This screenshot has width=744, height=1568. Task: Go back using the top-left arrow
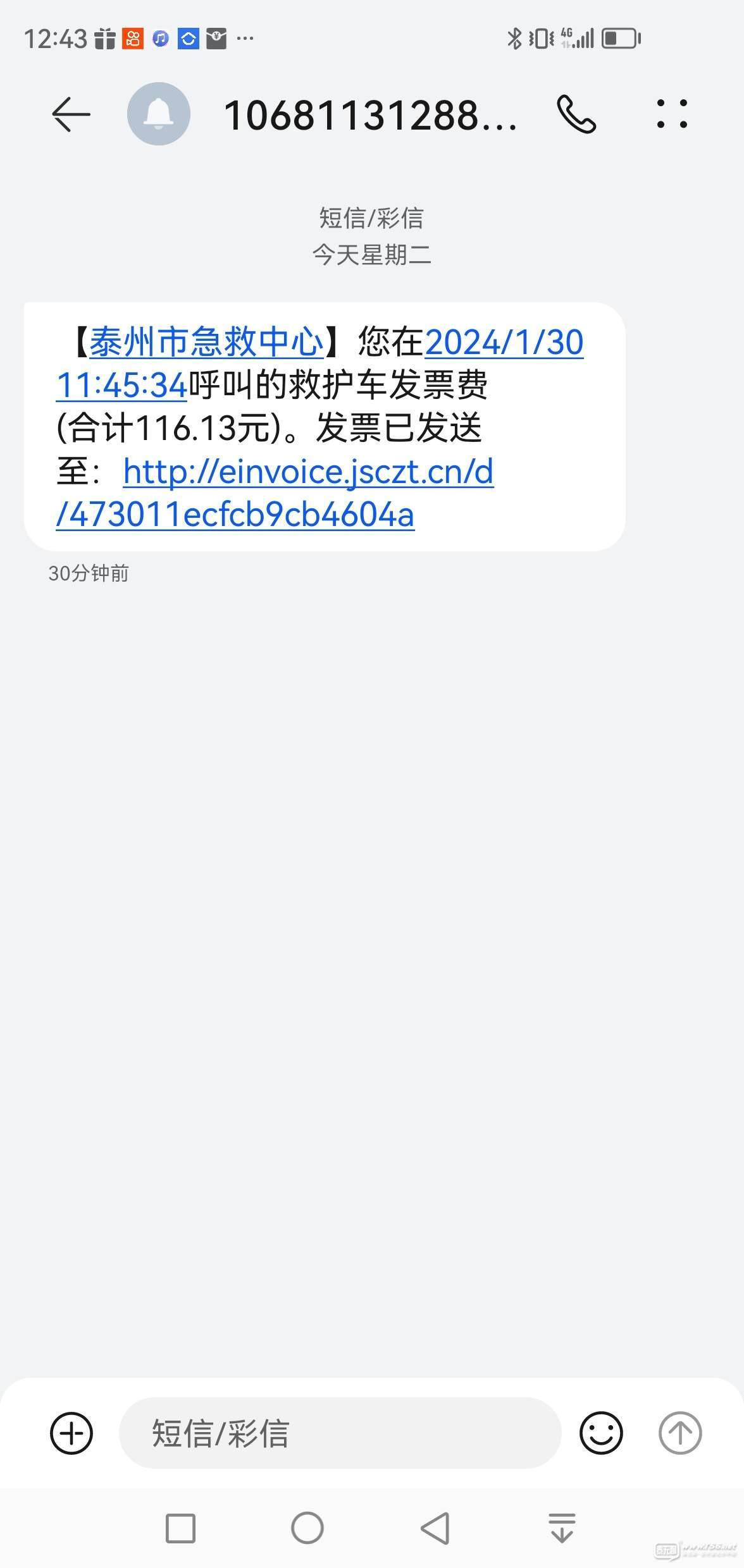pyautogui.click(x=71, y=114)
